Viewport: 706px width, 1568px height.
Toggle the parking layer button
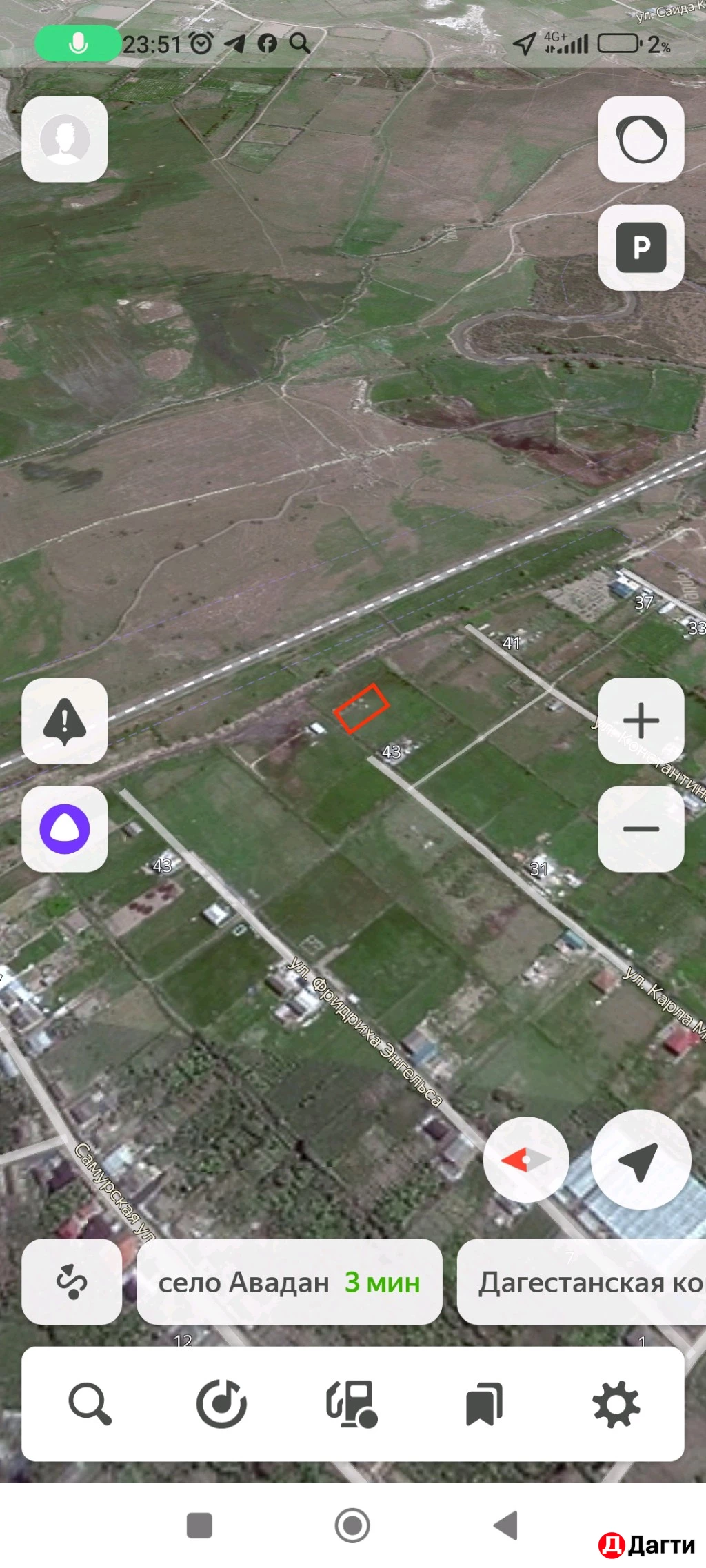pos(641,247)
